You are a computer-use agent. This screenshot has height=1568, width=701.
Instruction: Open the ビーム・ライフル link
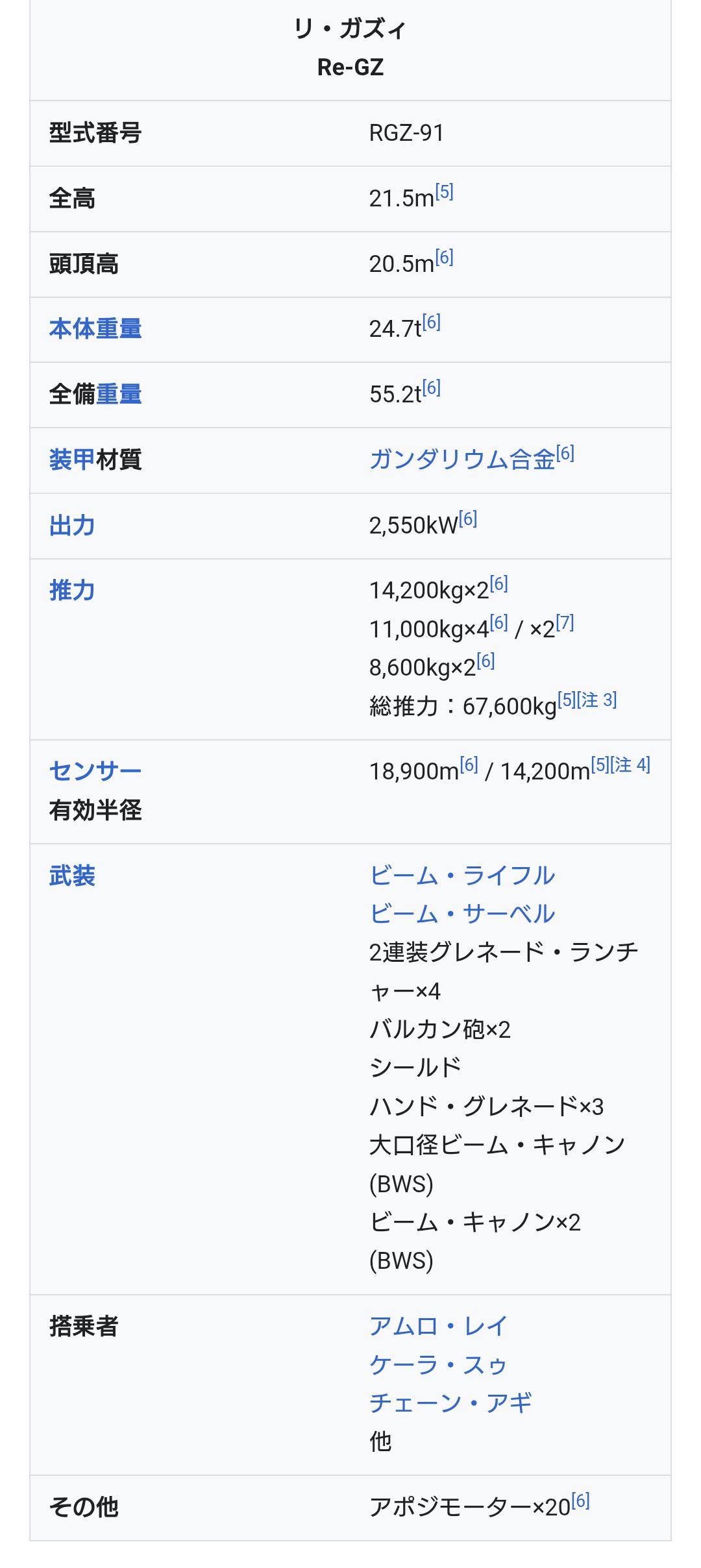tap(462, 876)
